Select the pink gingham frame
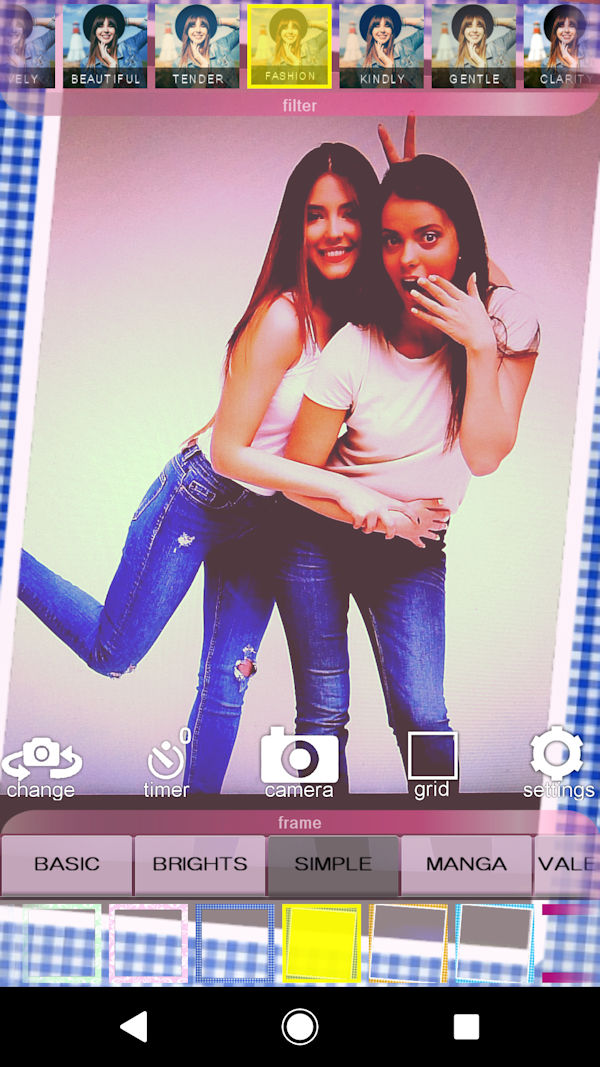Screen dimensions: 600x1067 (148, 943)
